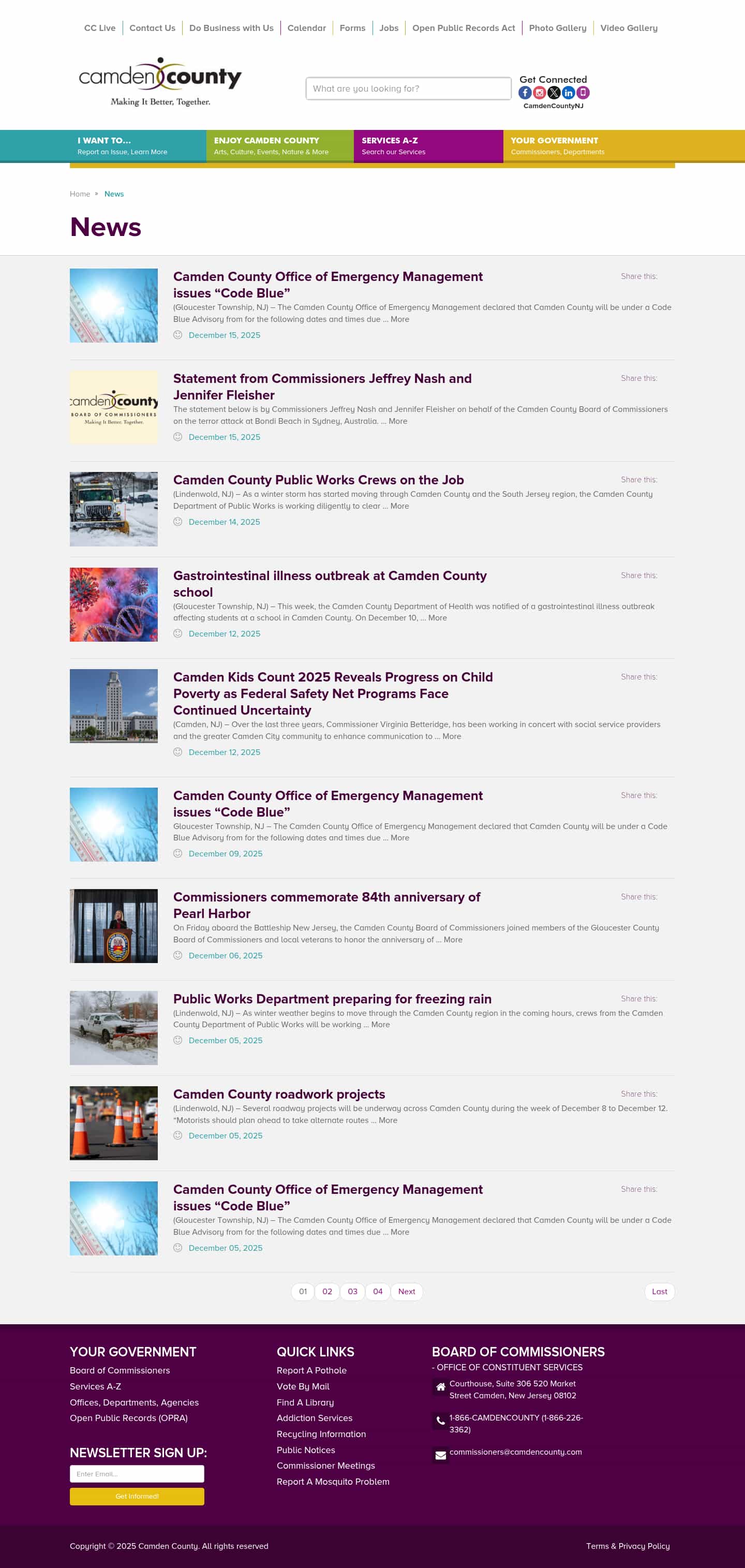Viewport: 745px width, 1568px height.
Task: Click the mobile app icon next to LinkedIn
Action: [x=583, y=93]
